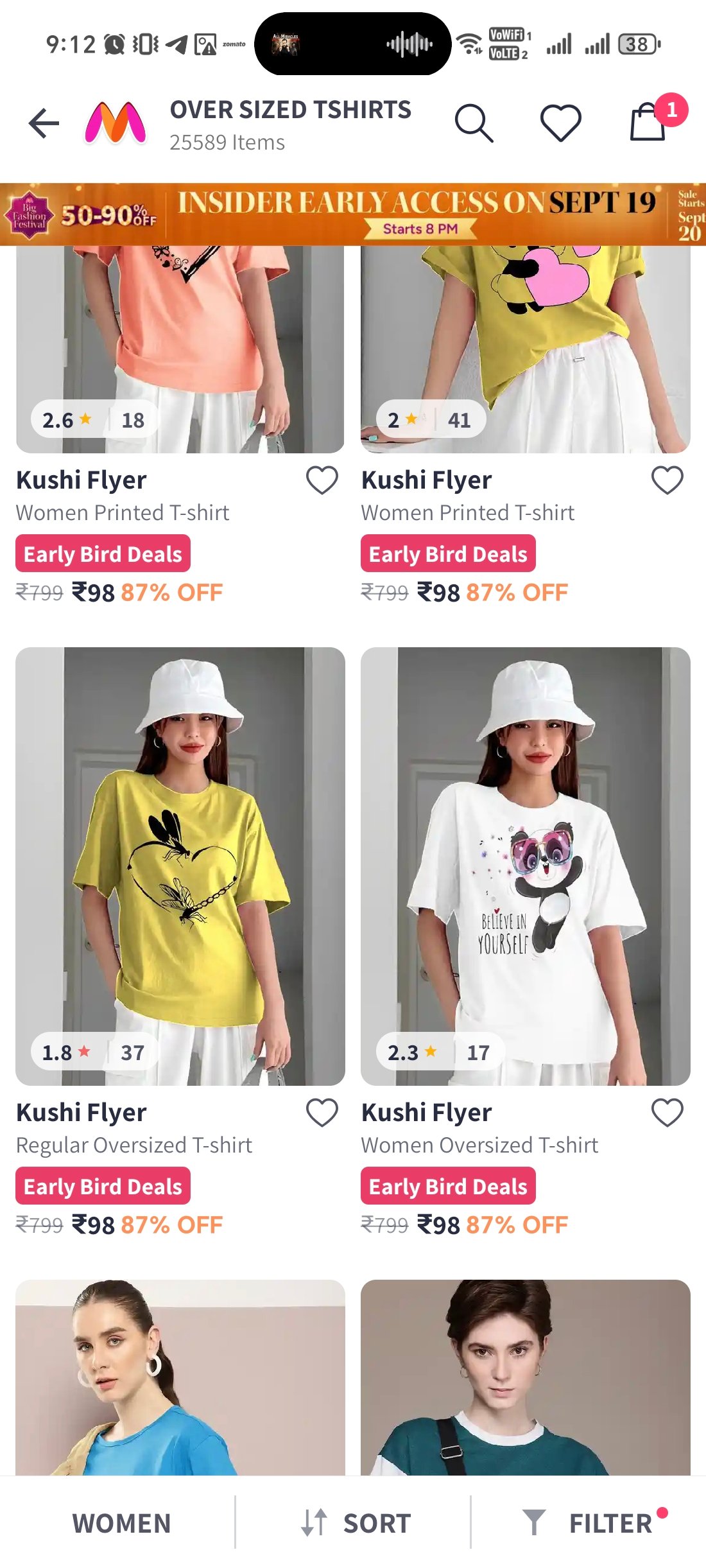Open the yellow heart print Kushi Flyer t-shirt
Viewport: 706px width, 1568px height.
tap(525, 347)
